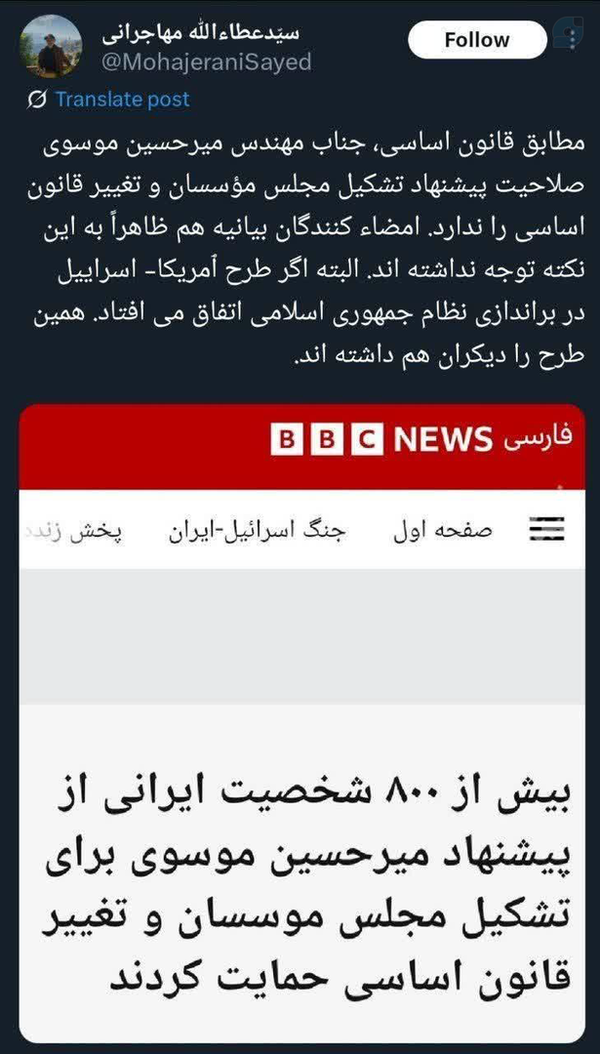Follow سیدعطاءالله مهاجرانی
The width and height of the screenshot is (600, 1054).
[x=476, y=40]
